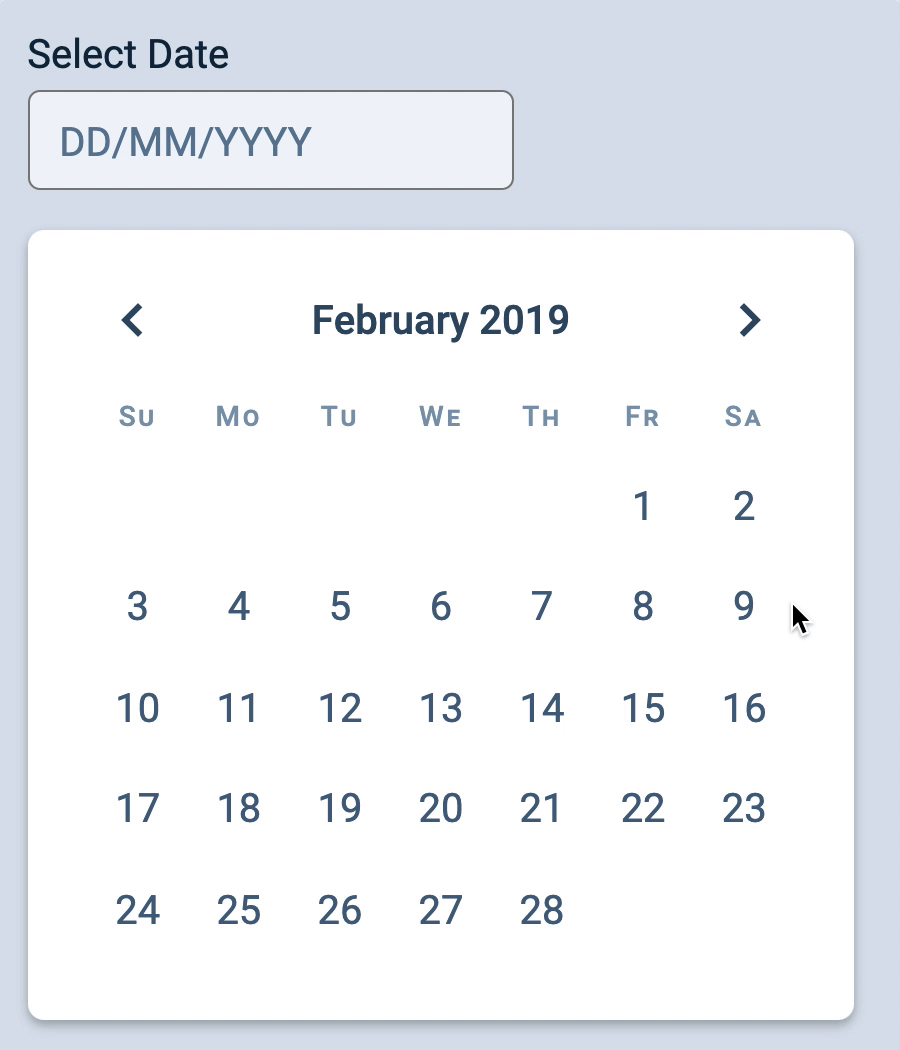The width and height of the screenshot is (900, 1050).
Task: Choose the 5th of February
Action: (x=340, y=607)
